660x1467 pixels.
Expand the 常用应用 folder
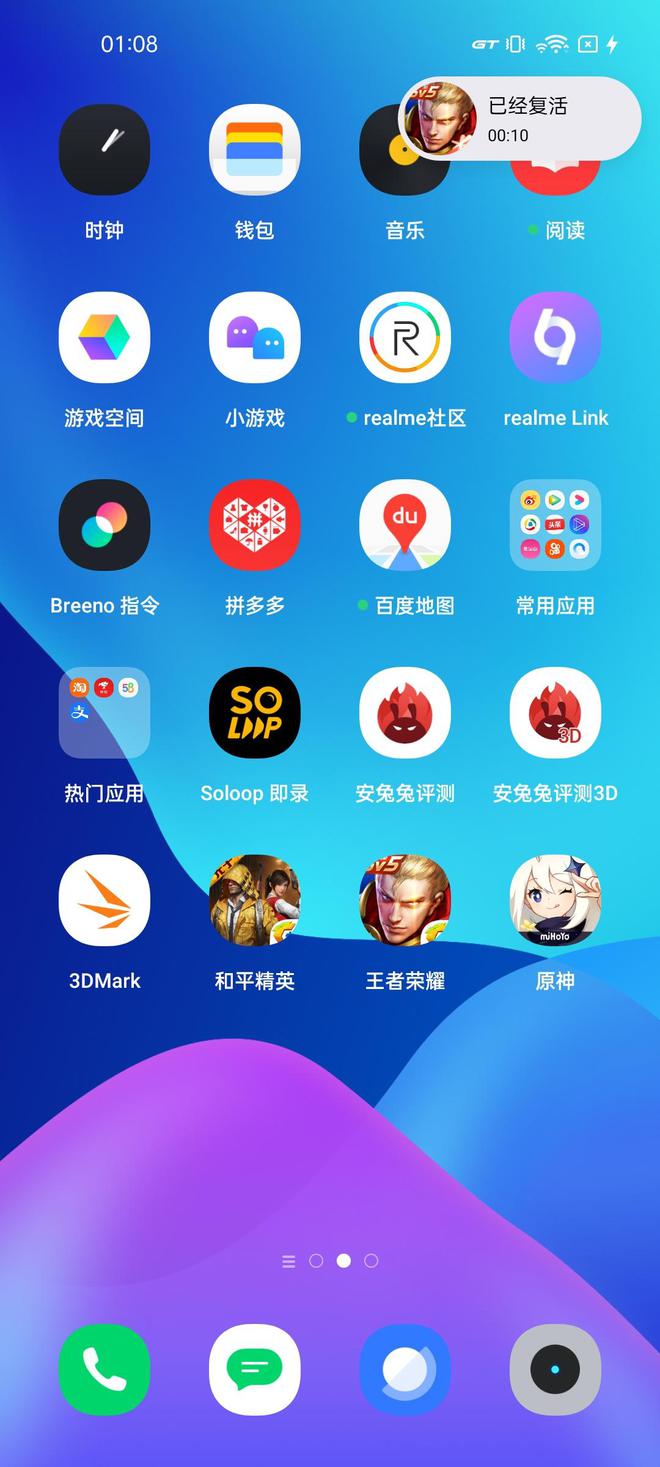coord(555,525)
